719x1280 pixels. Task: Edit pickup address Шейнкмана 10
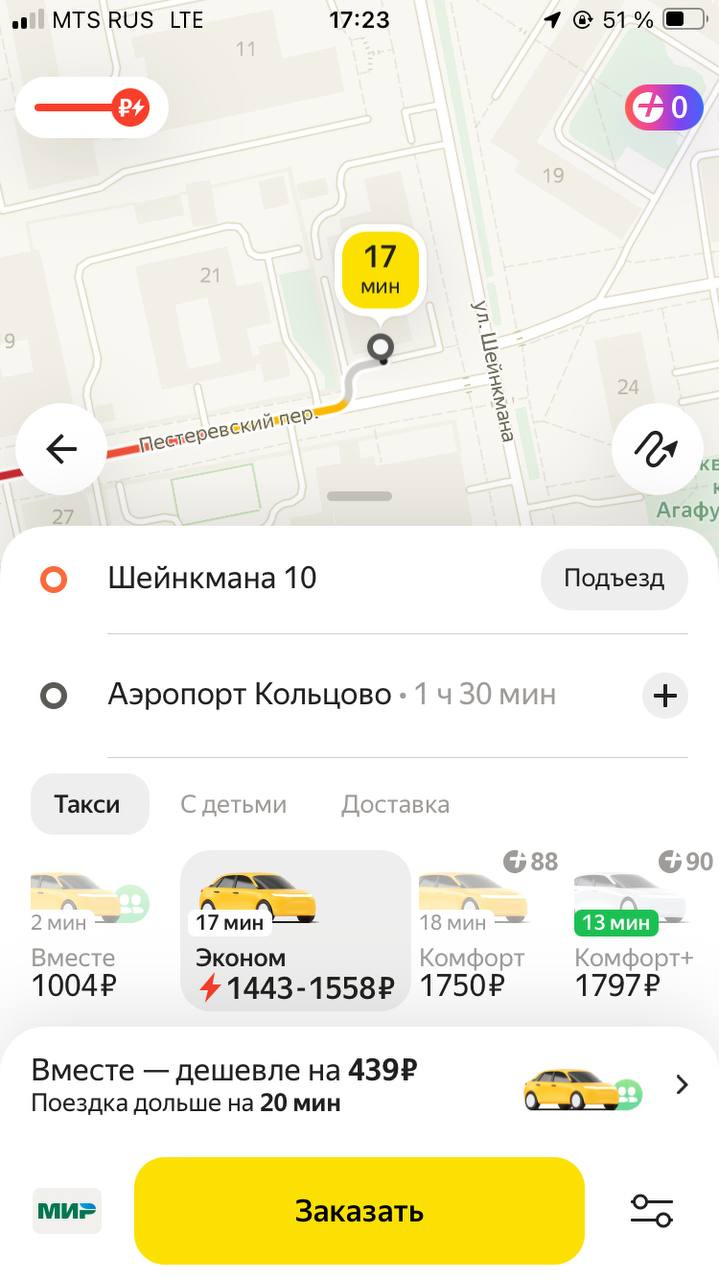(212, 578)
